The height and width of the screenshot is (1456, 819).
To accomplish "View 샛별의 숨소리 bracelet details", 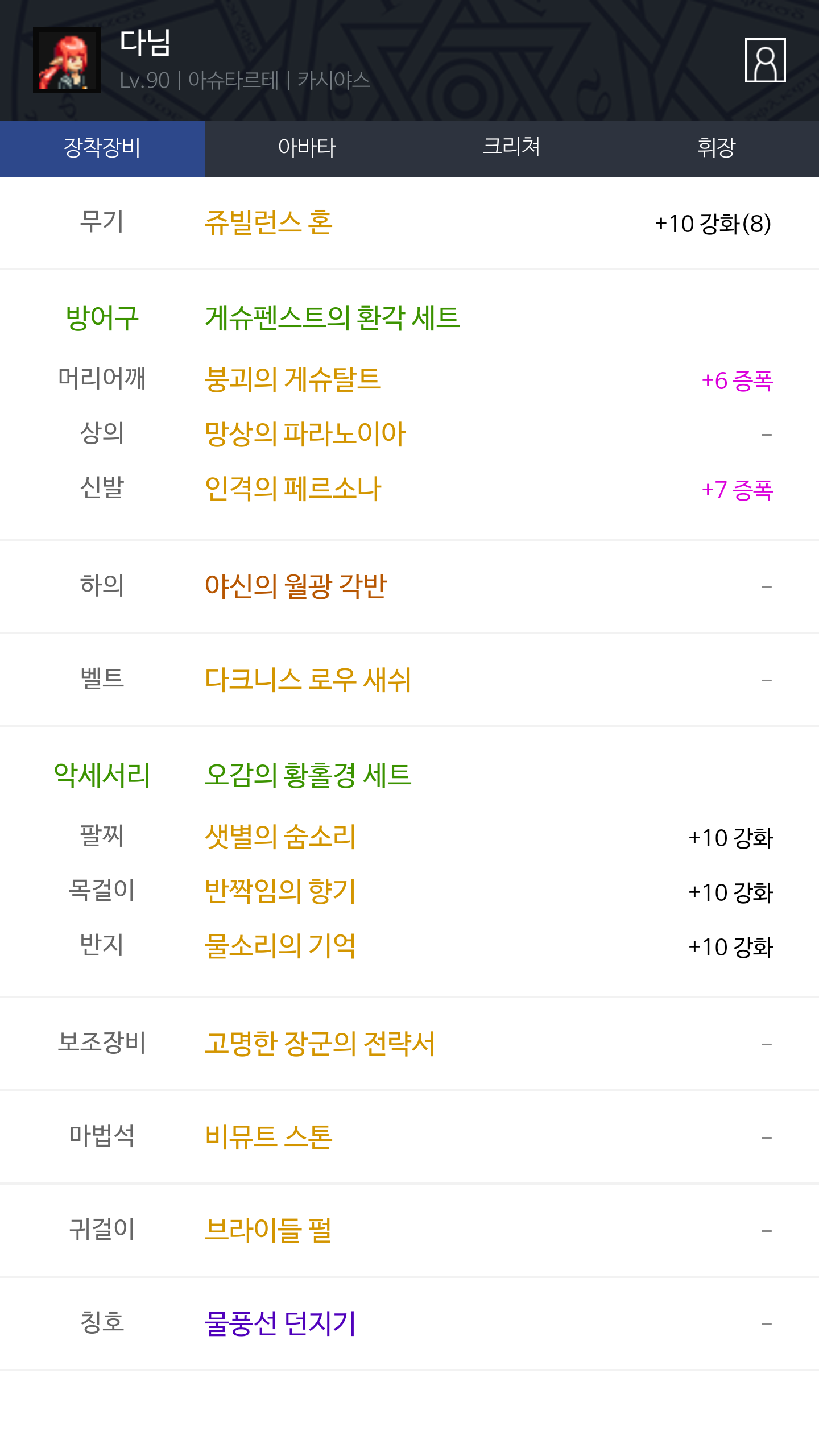I will coord(280,837).
